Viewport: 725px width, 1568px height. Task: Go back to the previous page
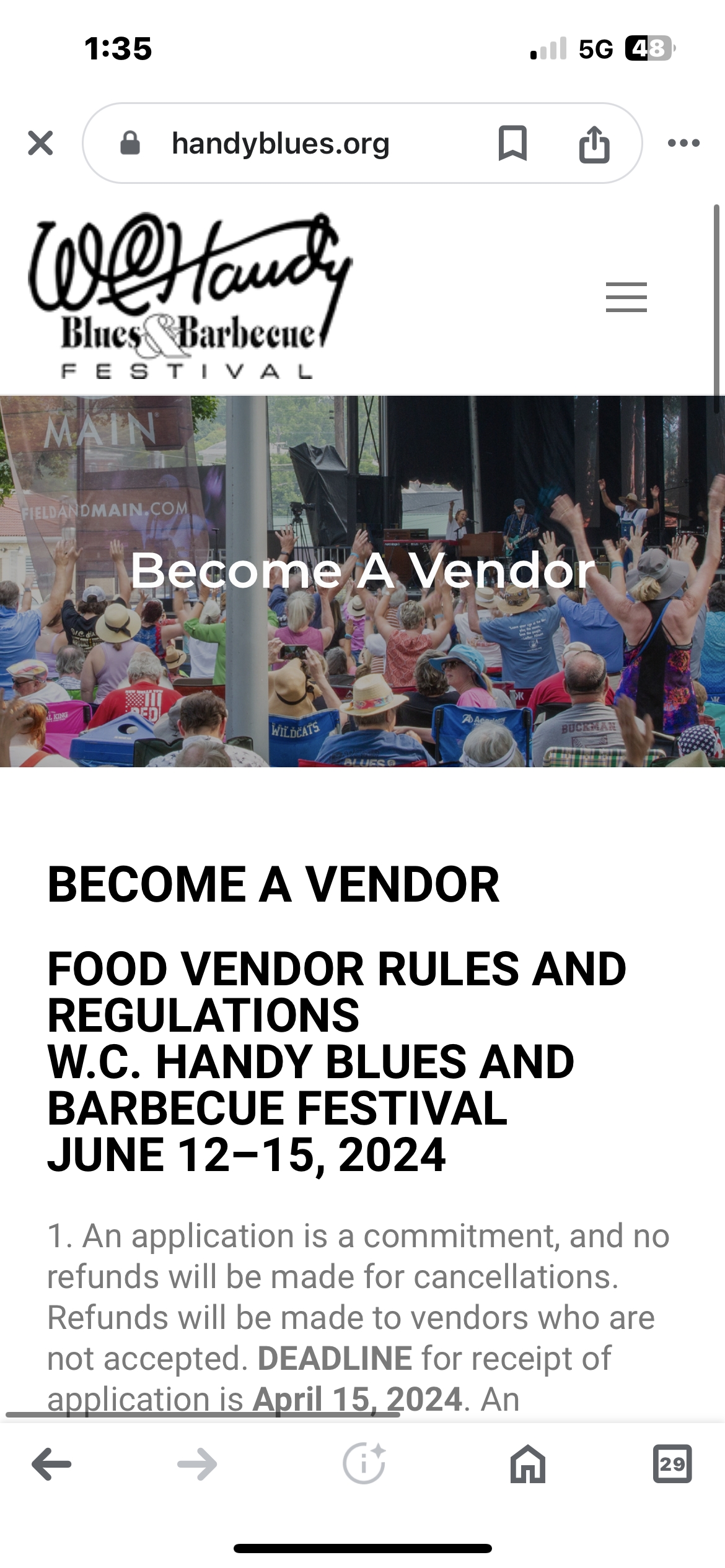[x=51, y=1465]
